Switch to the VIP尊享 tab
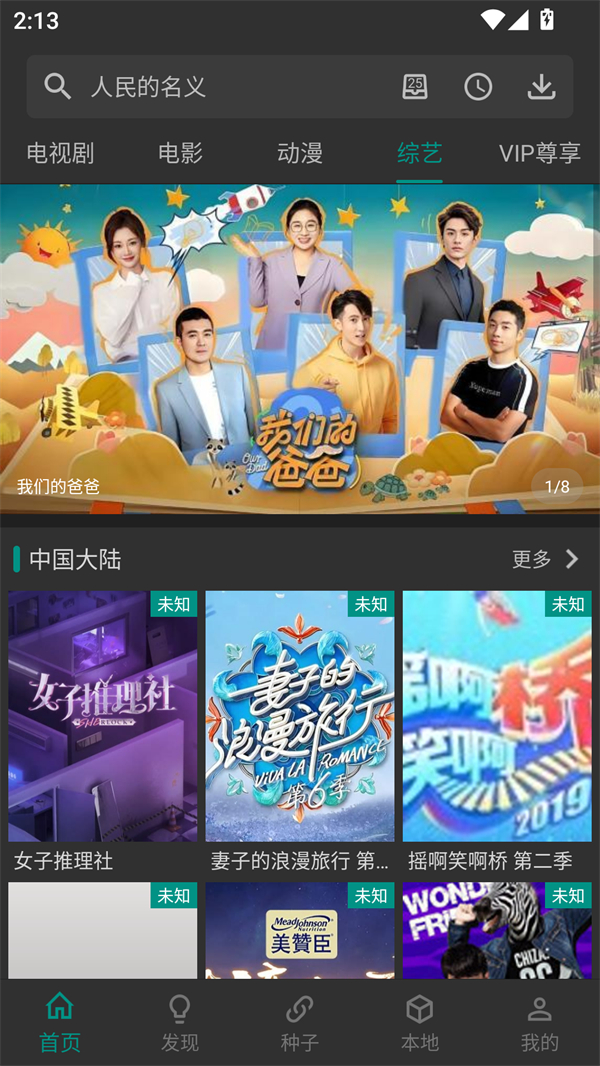The width and height of the screenshot is (600, 1066). tap(539, 153)
